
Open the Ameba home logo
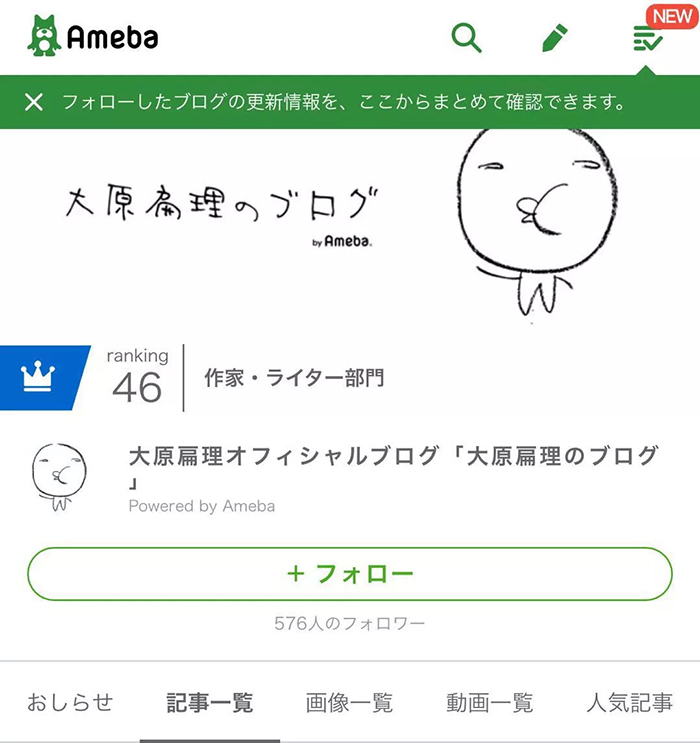pos(92,37)
